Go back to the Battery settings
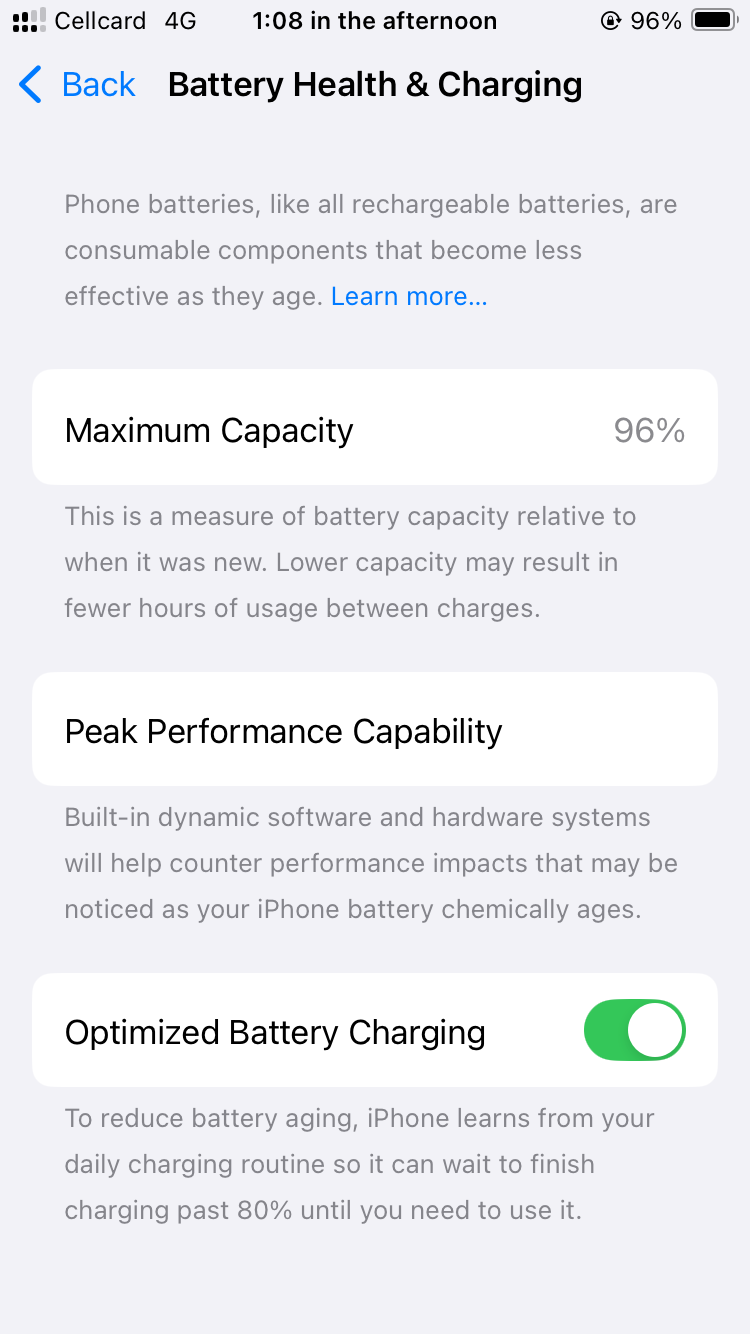Viewport: 750px width, 1334px height. point(77,85)
